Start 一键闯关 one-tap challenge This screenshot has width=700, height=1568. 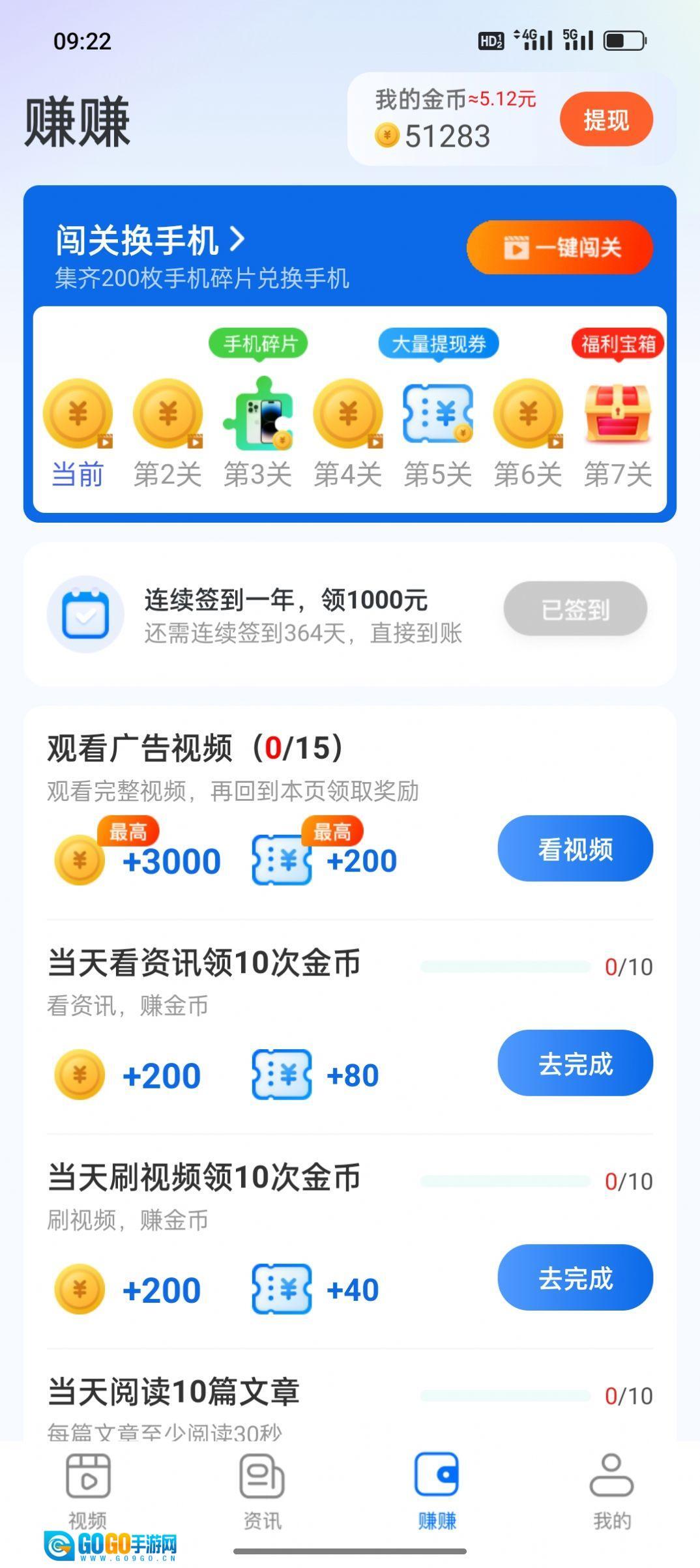coord(559,248)
